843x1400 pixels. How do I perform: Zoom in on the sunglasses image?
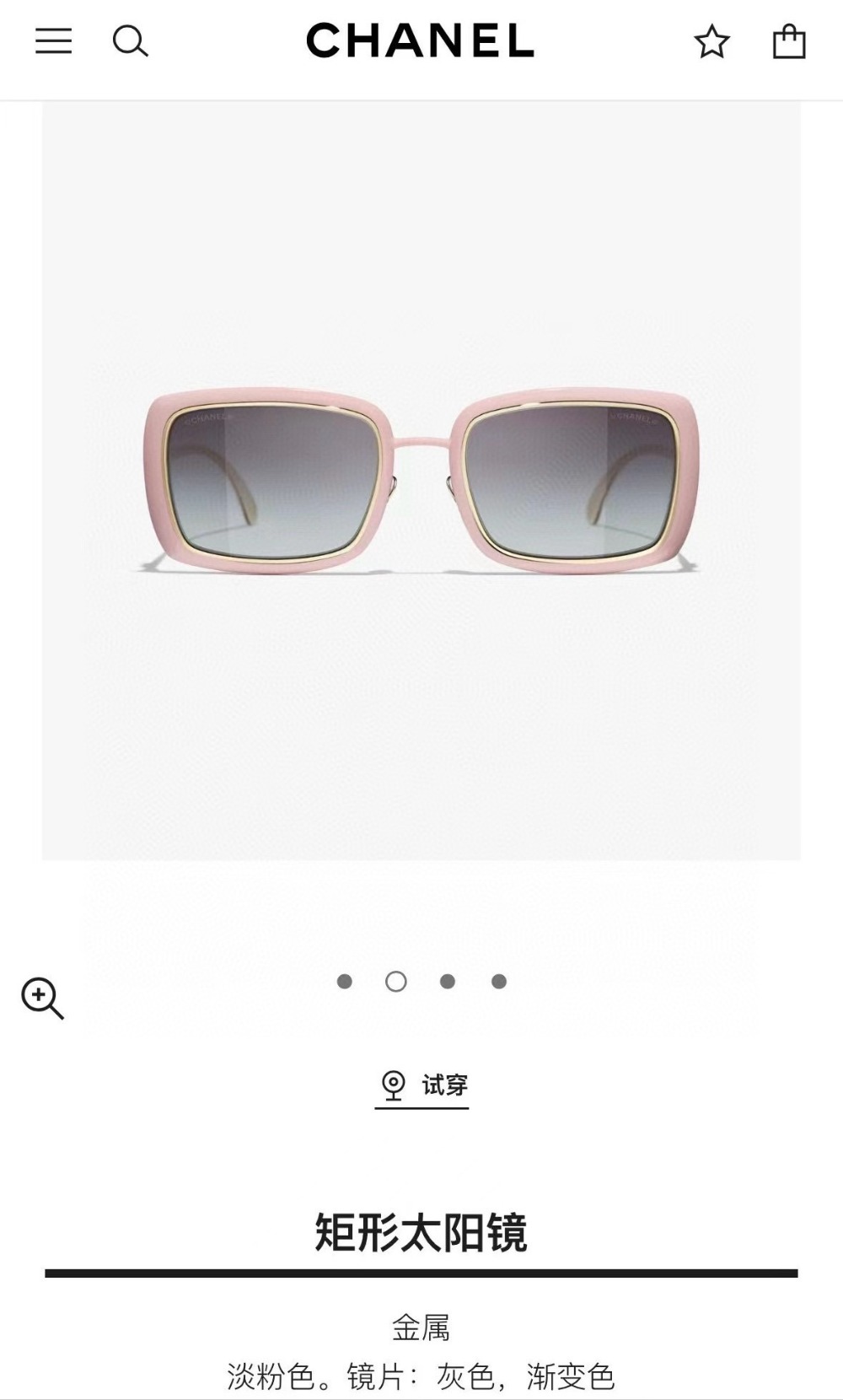pos(42,999)
